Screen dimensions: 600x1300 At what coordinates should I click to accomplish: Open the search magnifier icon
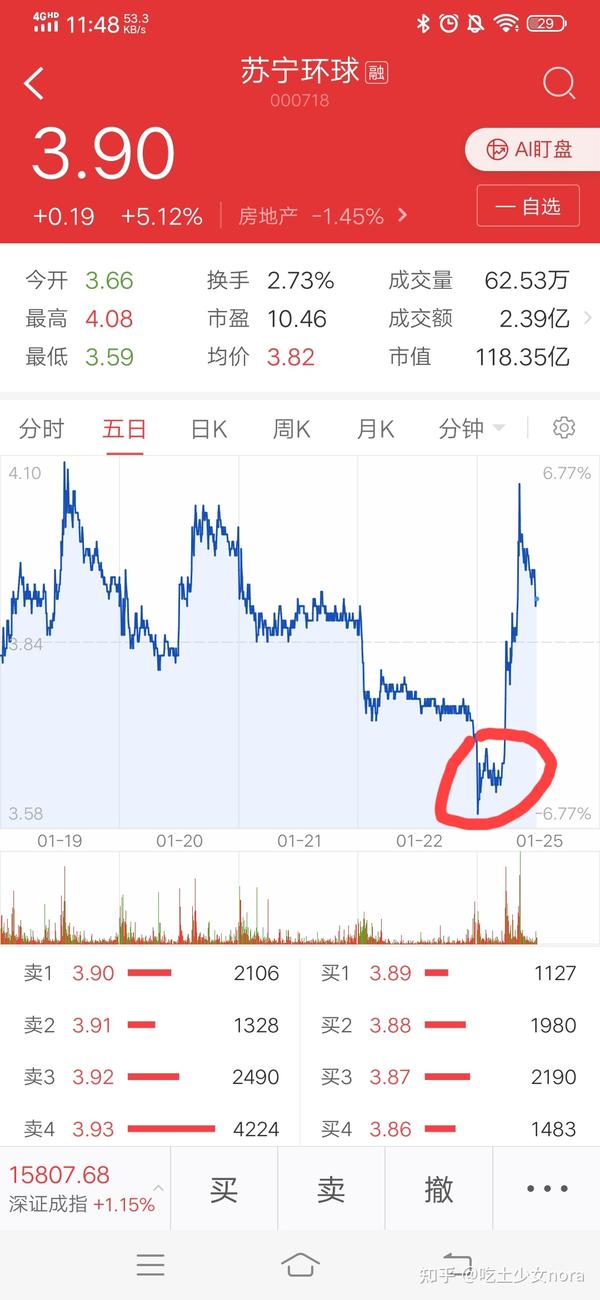[559, 83]
